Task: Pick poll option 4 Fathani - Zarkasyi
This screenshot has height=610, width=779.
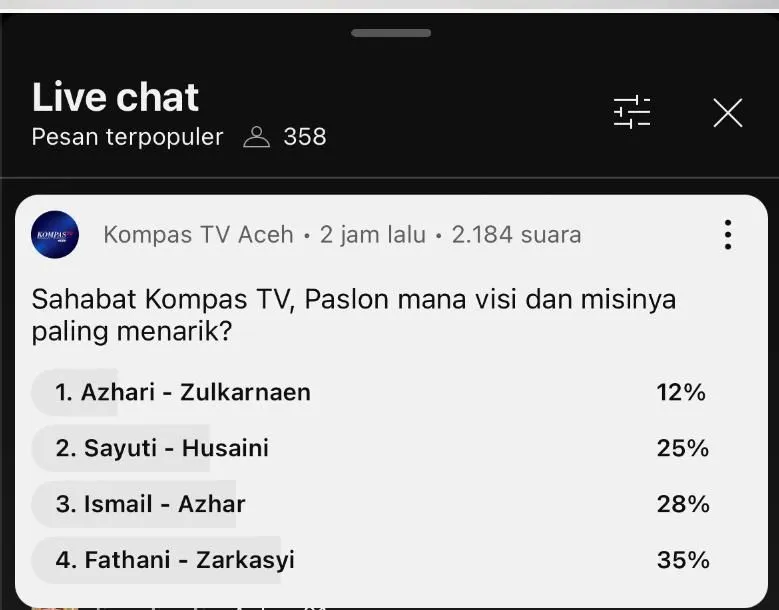Action: point(390,560)
